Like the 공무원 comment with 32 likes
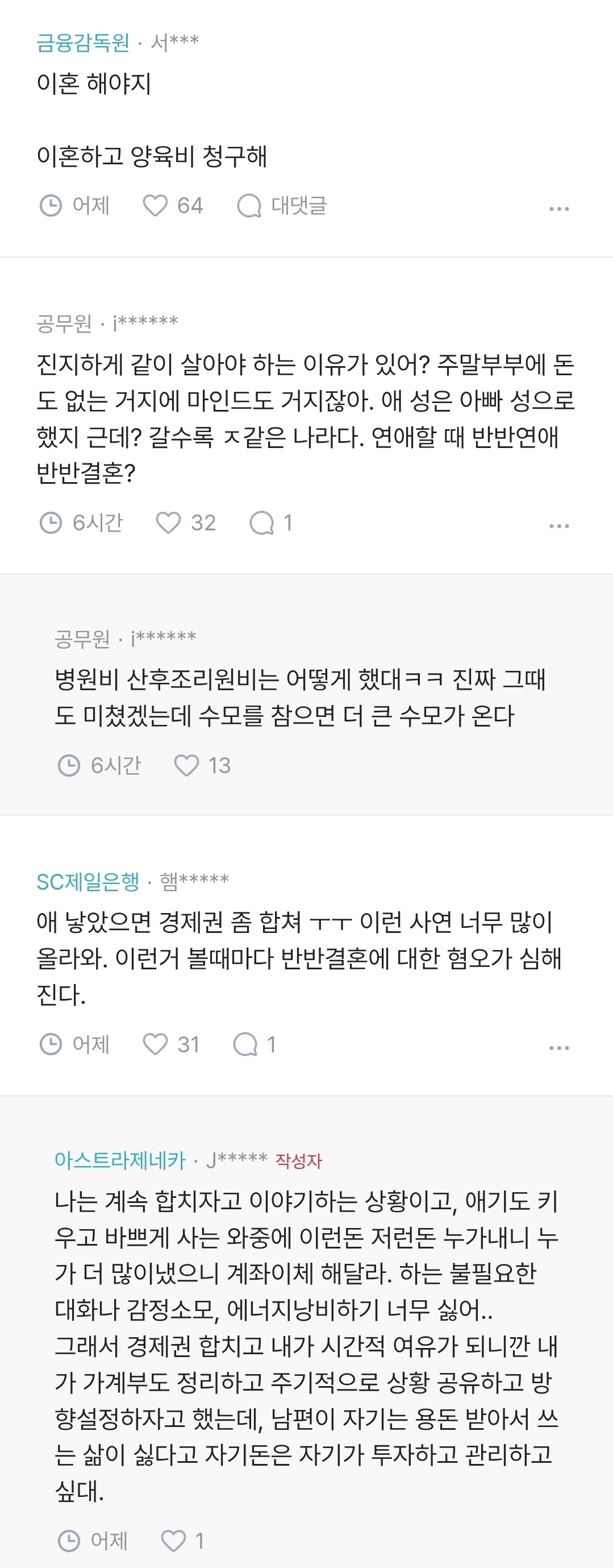Screen dimensions: 613x1568 [x=169, y=523]
